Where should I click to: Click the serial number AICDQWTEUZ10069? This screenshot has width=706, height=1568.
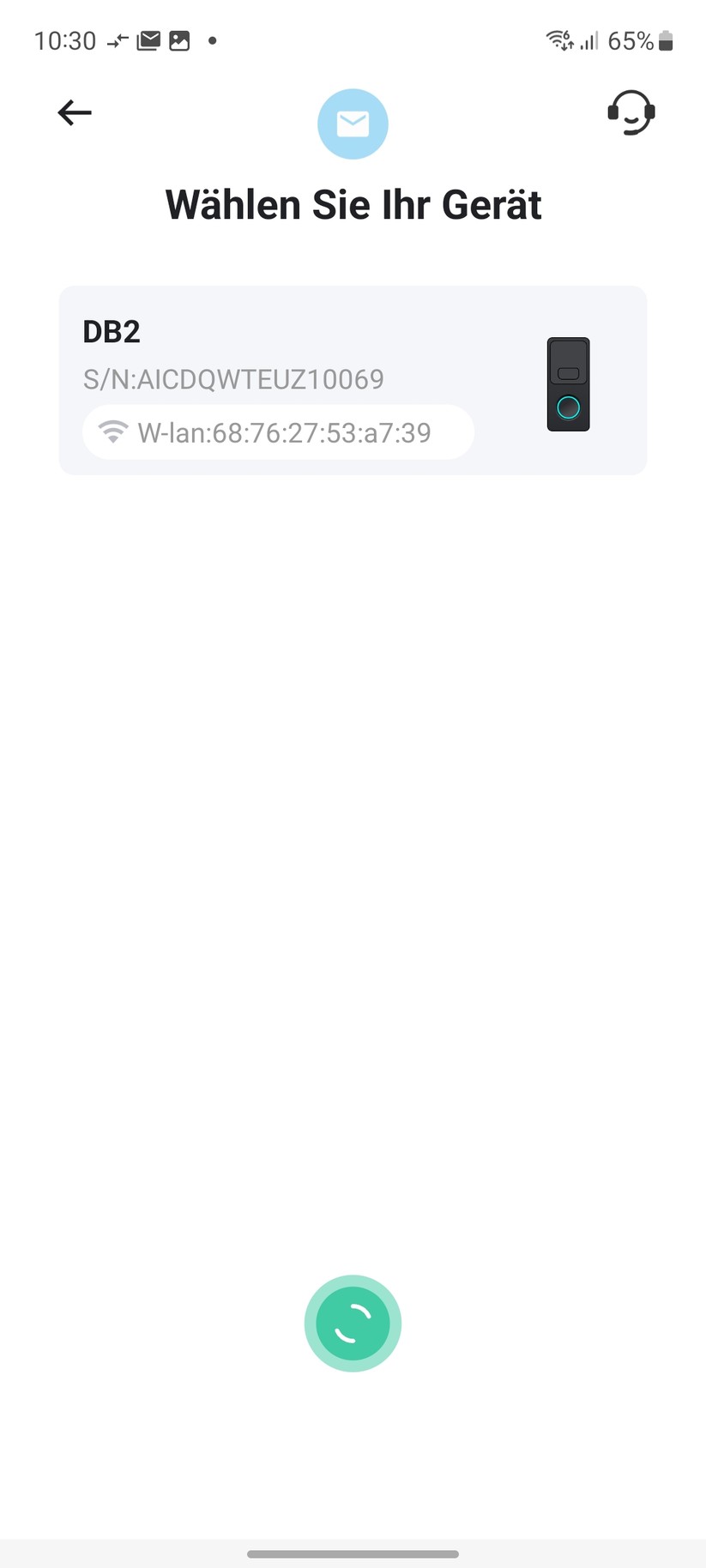pos(233,379)
